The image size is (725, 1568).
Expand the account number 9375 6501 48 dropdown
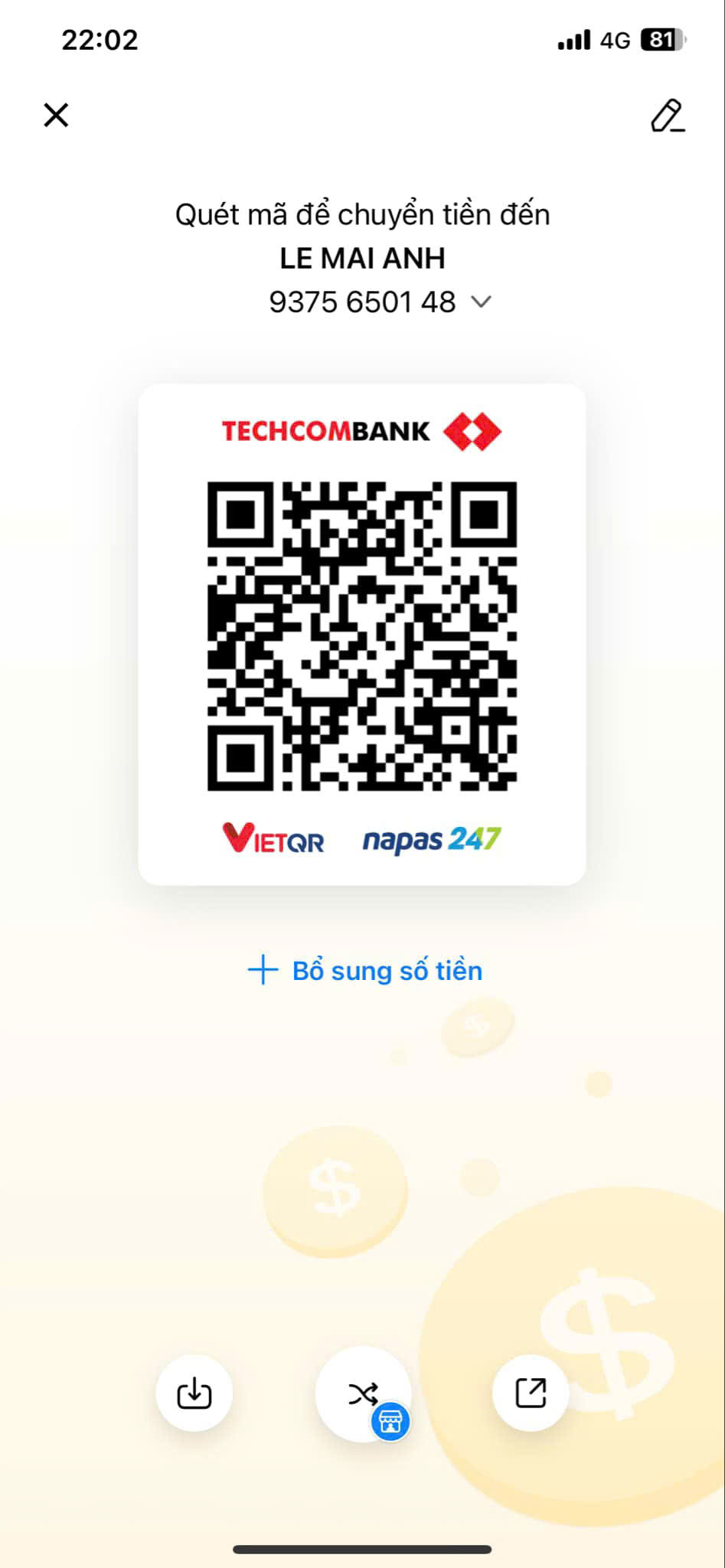[481, 302]
